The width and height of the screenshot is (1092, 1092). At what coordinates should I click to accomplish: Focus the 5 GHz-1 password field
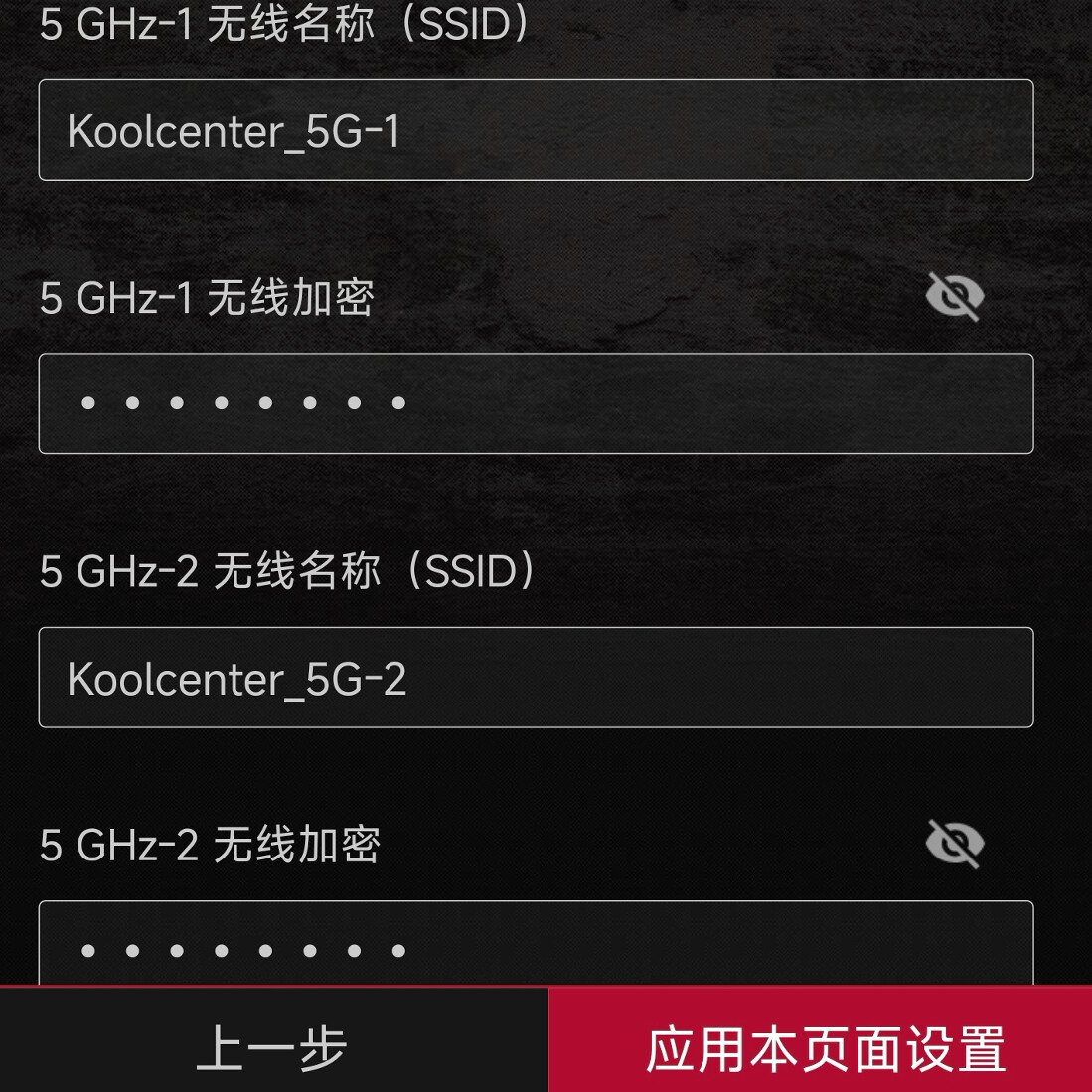536,403
